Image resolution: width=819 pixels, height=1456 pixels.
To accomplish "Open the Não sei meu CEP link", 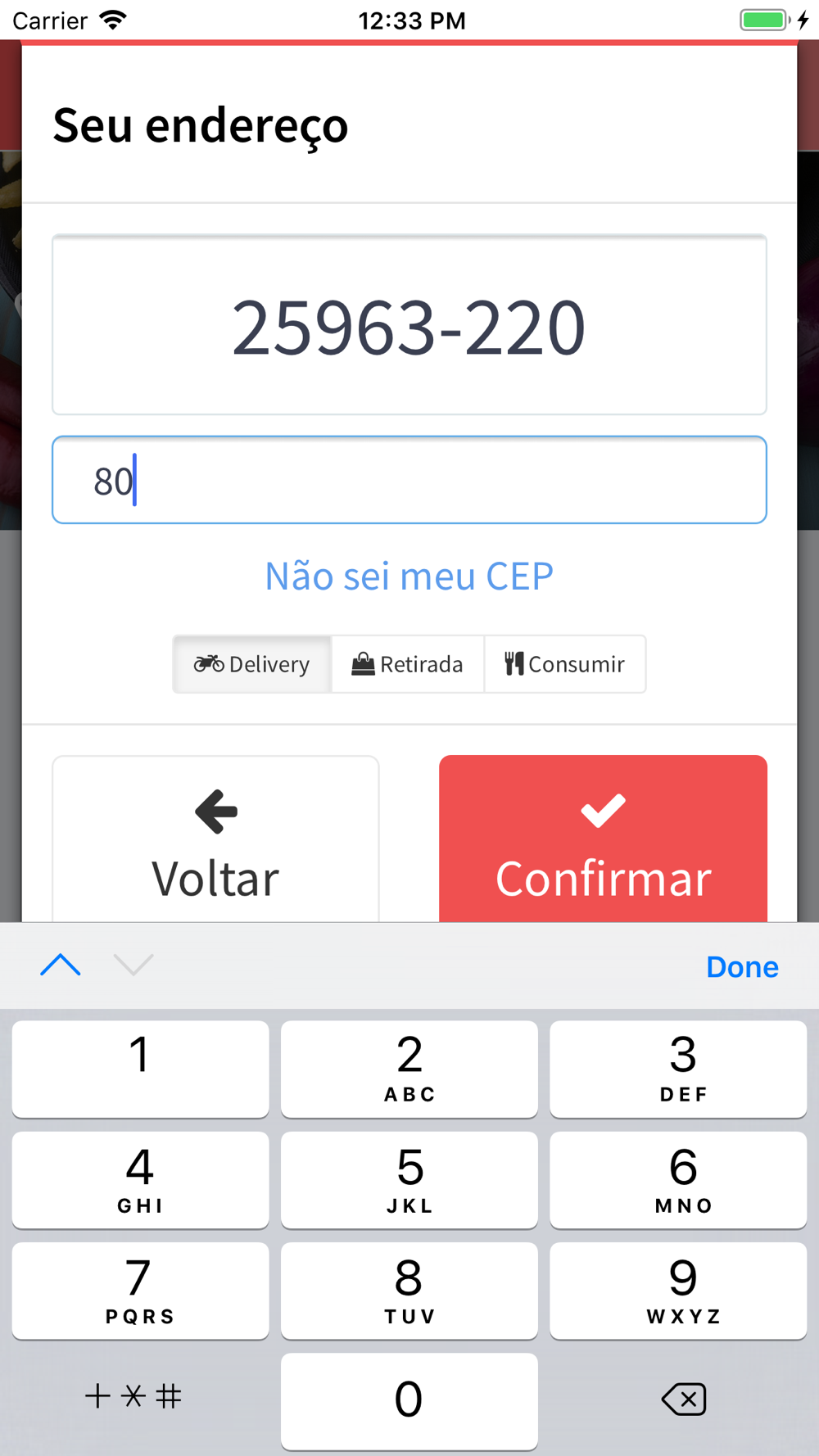I will (x=409, y=576).
